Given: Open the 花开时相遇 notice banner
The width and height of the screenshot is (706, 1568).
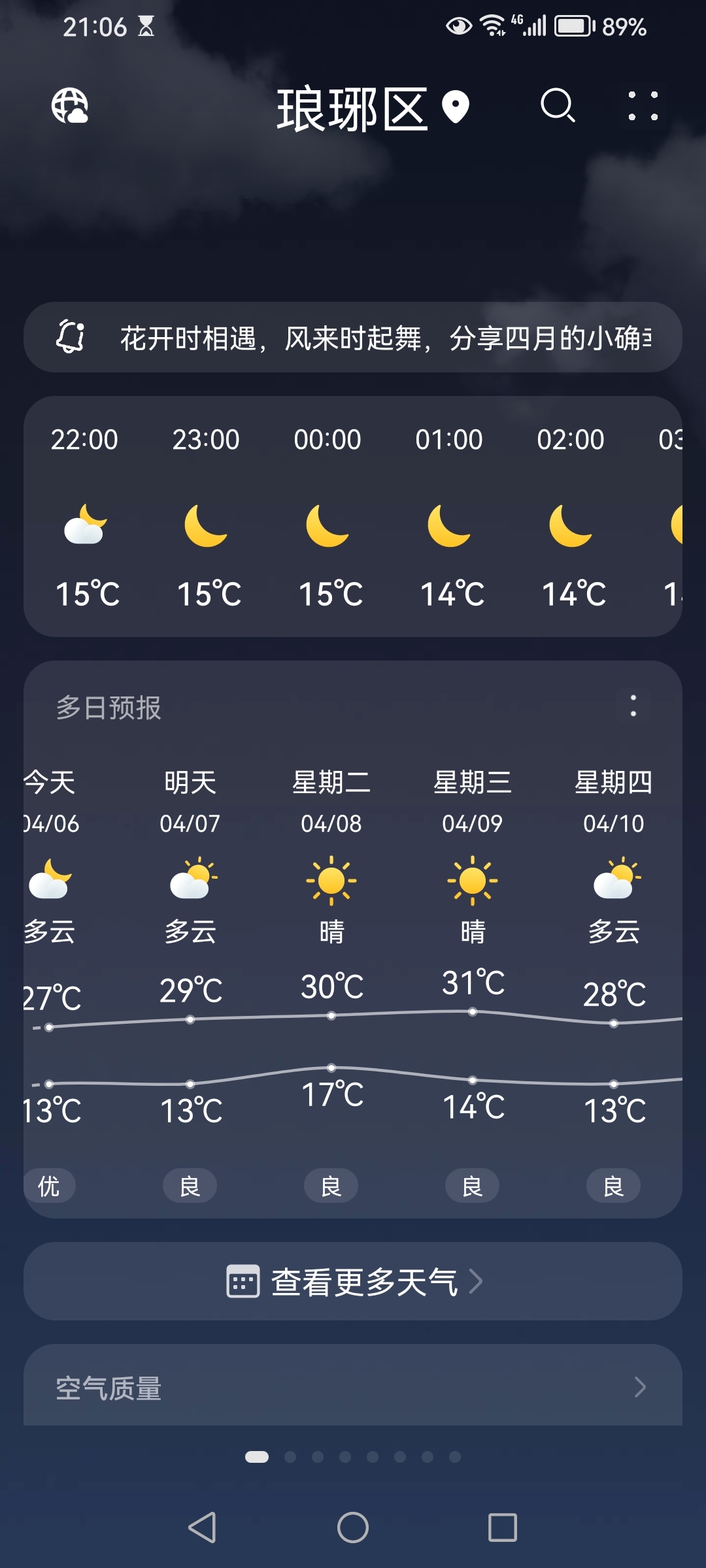Looking at the screenshot, I should tap(353, 337).
